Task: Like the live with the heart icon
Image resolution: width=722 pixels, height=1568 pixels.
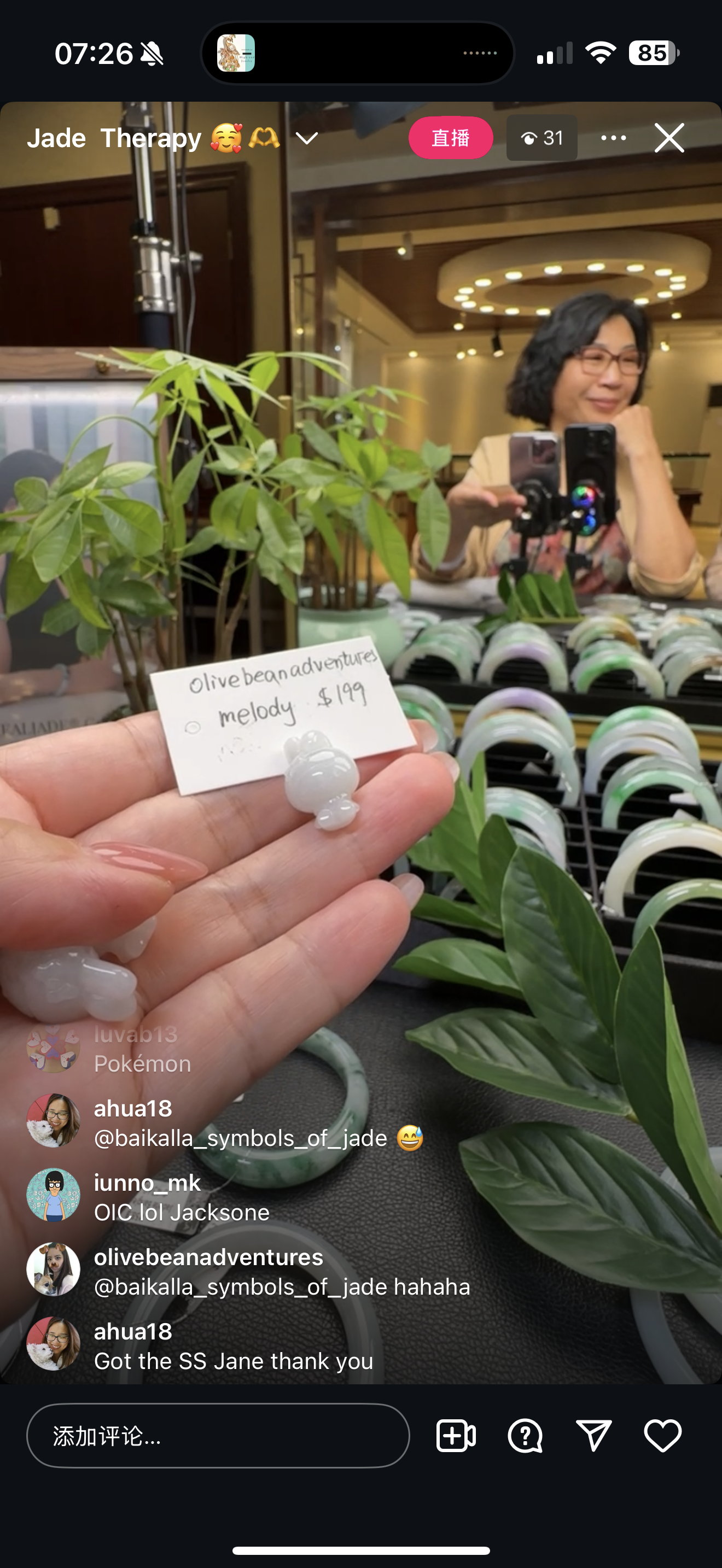Action: [x=662, y=1436]
